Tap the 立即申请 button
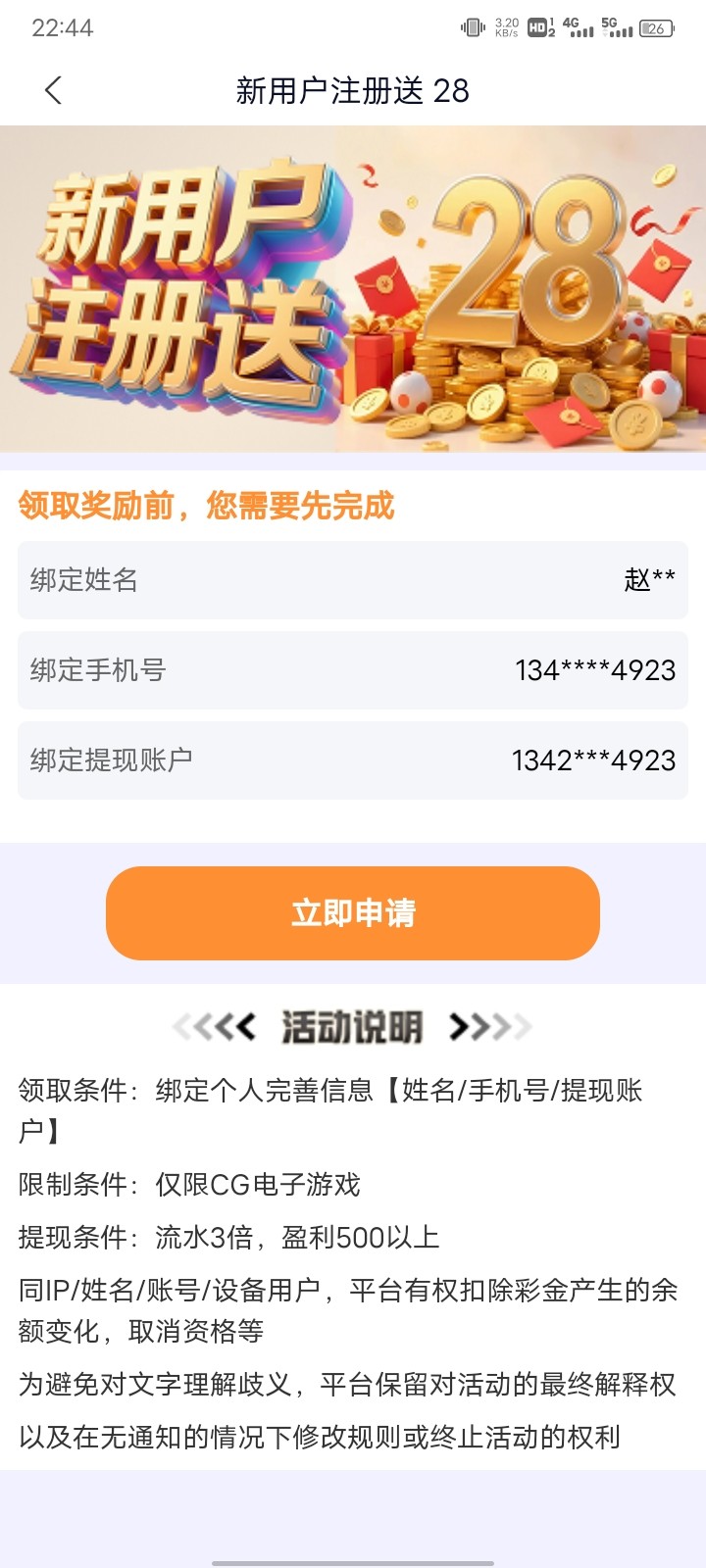 click(353, 913)
